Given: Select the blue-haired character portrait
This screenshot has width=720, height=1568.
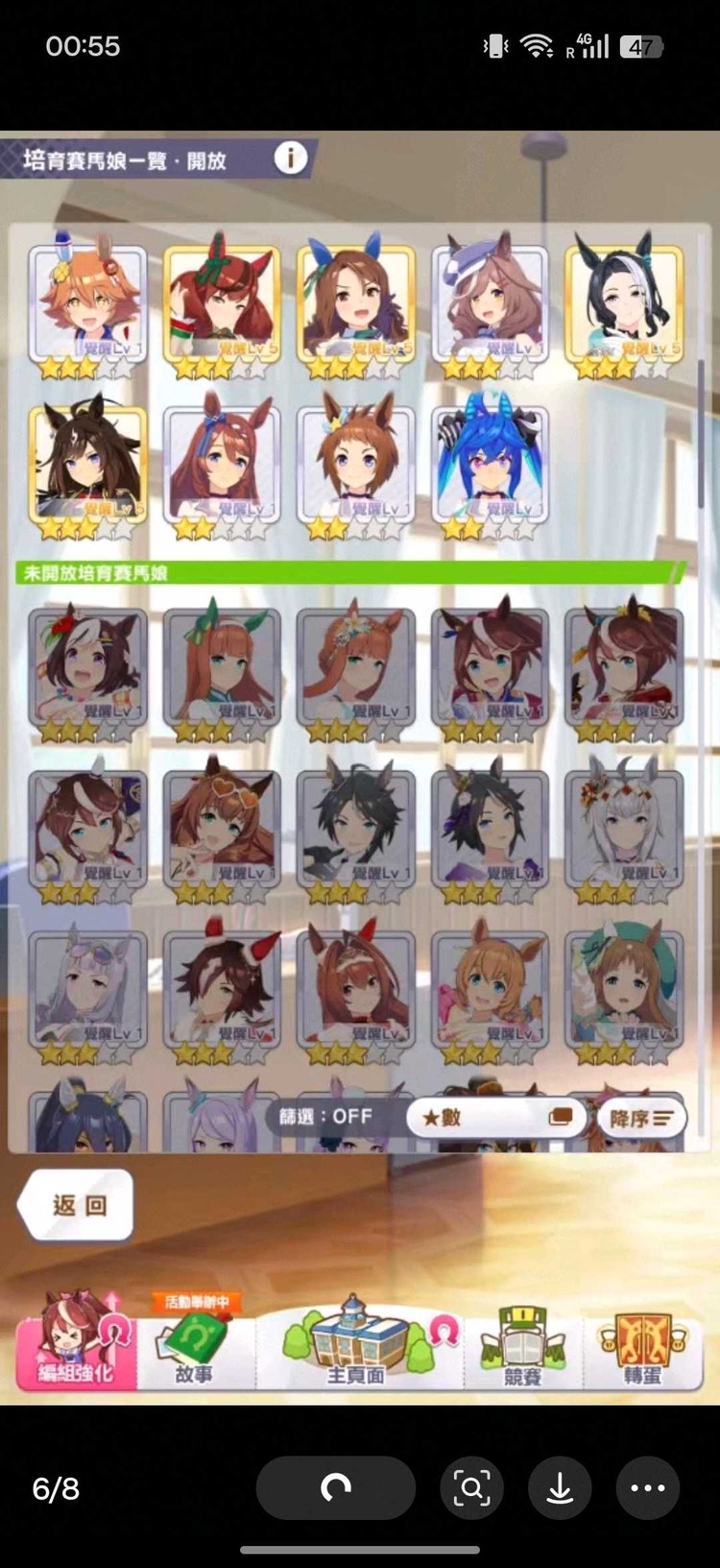Looking at the screenshot, I should (490, 461).
